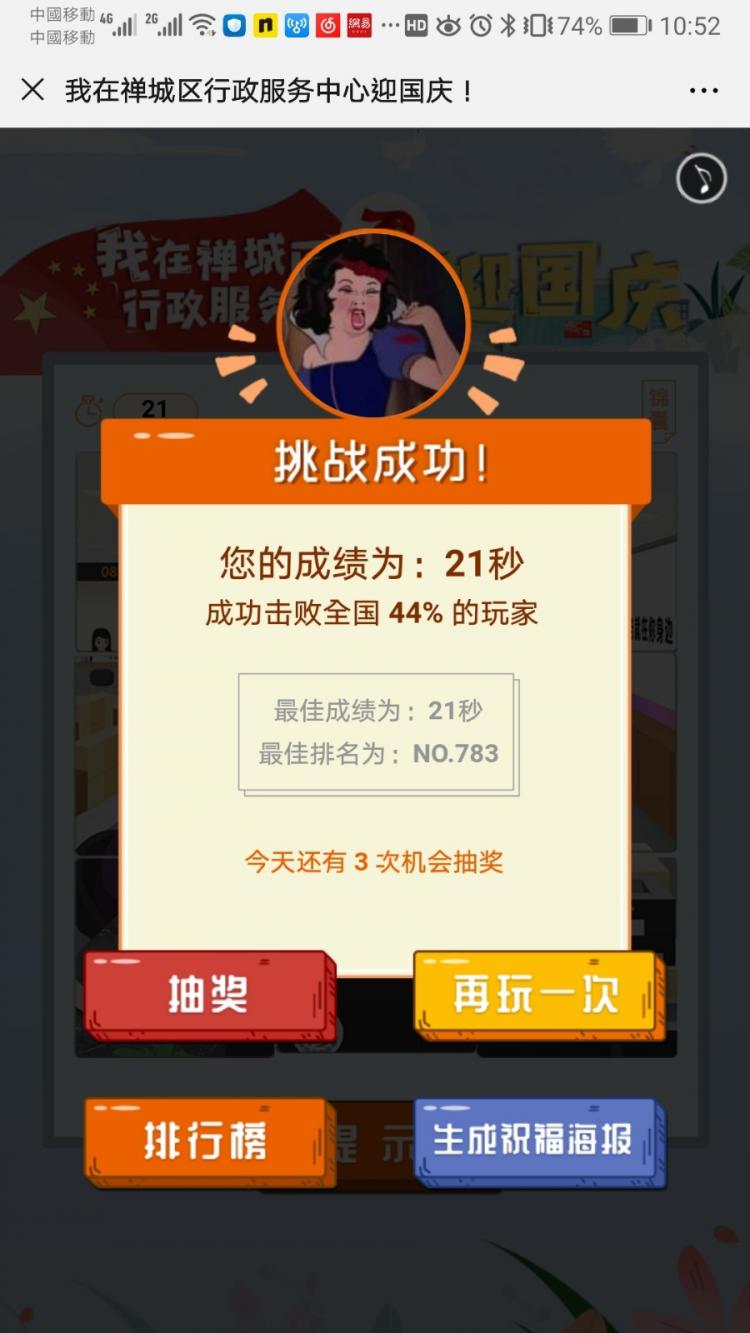Image resolution: width=750 pixels, height=1333 pixels.
Task: Generate poster via 生成祝福海报
Action: tap(537, 1141)
